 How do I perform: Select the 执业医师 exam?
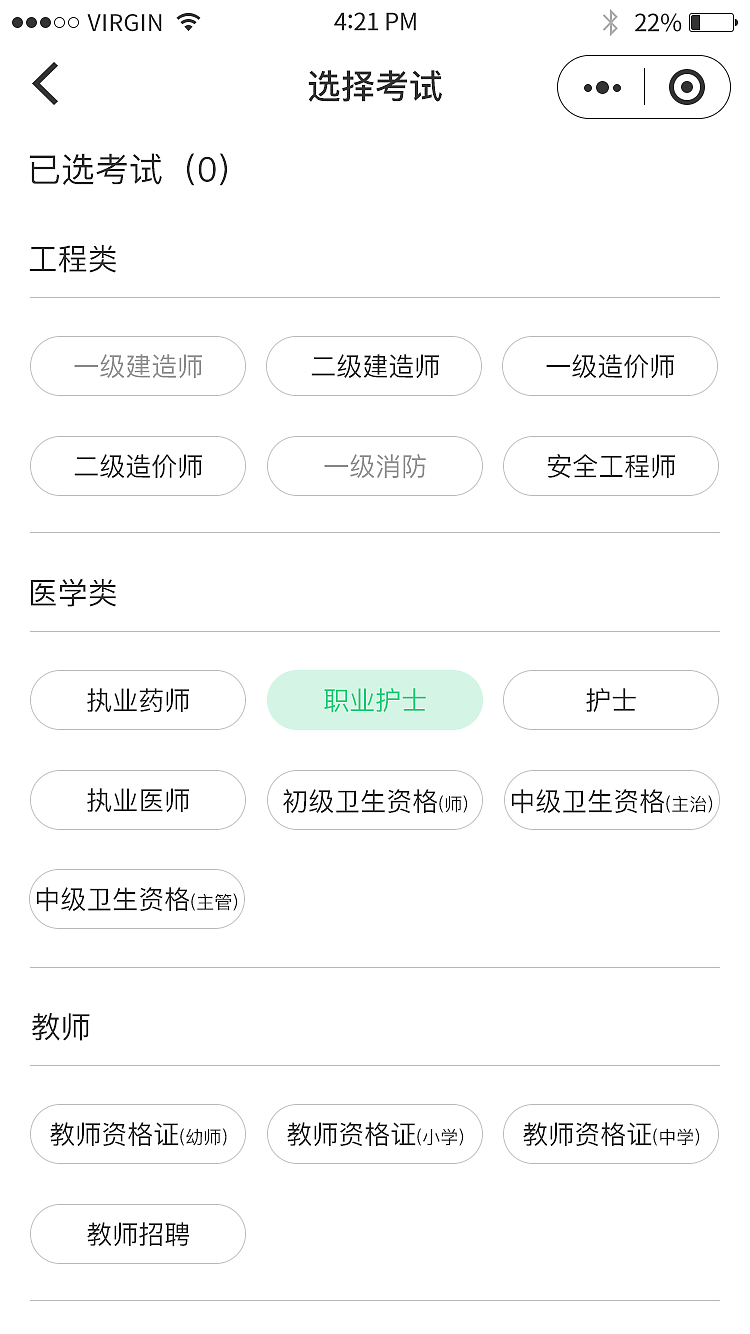pos(137,800)
